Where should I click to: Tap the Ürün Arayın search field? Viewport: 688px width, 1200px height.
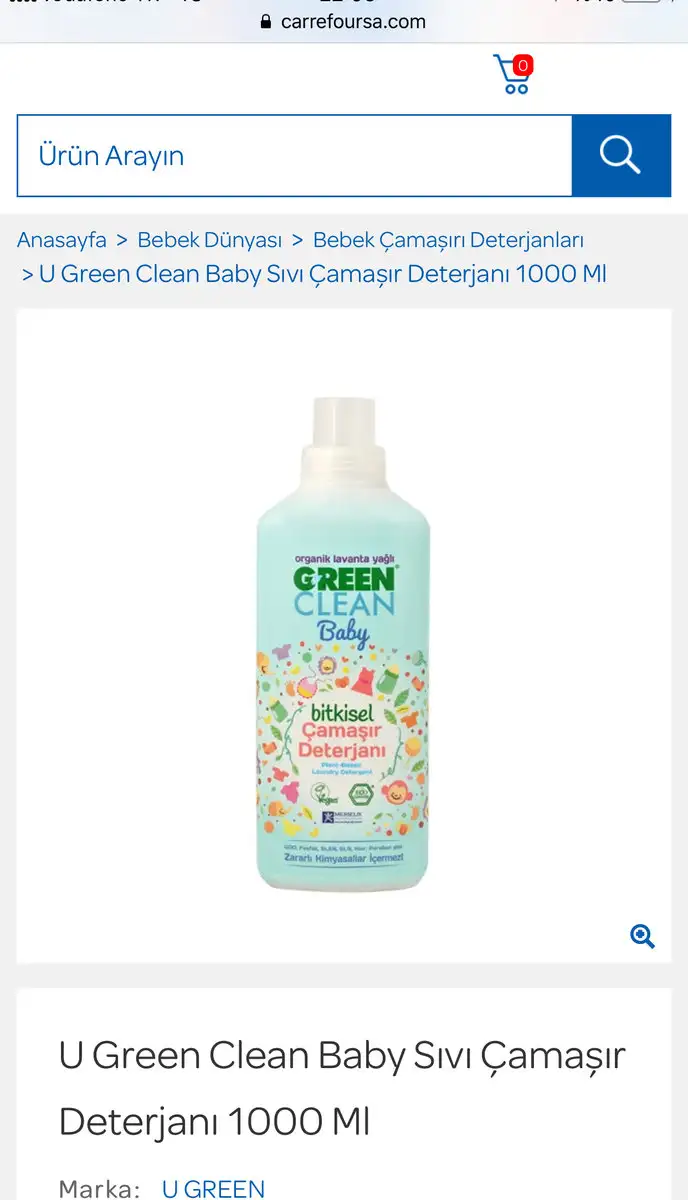(x=294, y=156)
